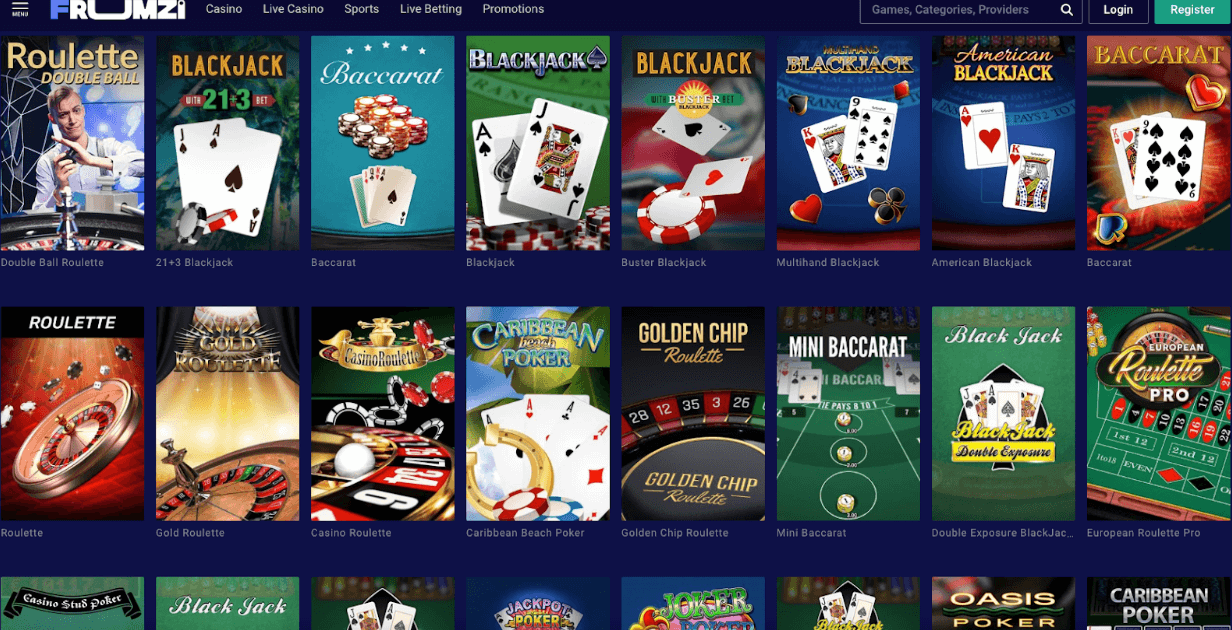This screenshot has height=630, width=1232.
Task: Launch Gold Roulette game
Action: pyautogui.click(x=227, y=413)
